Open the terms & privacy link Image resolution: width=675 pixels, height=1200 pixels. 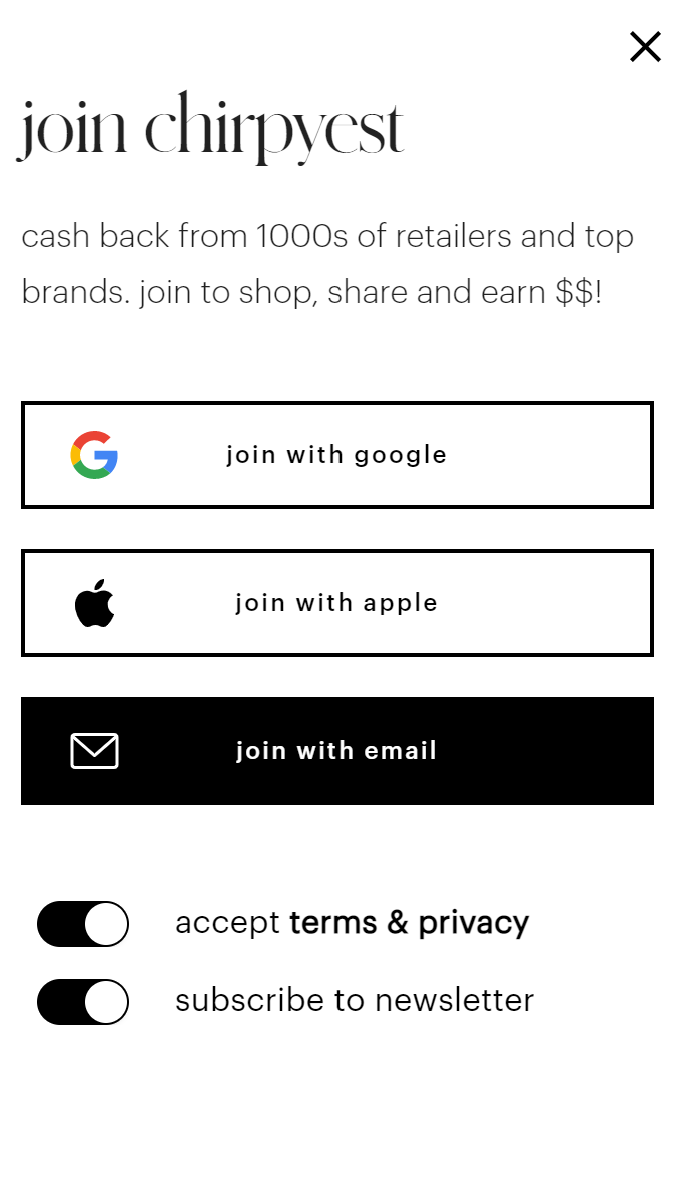click(x=408, y=923)
